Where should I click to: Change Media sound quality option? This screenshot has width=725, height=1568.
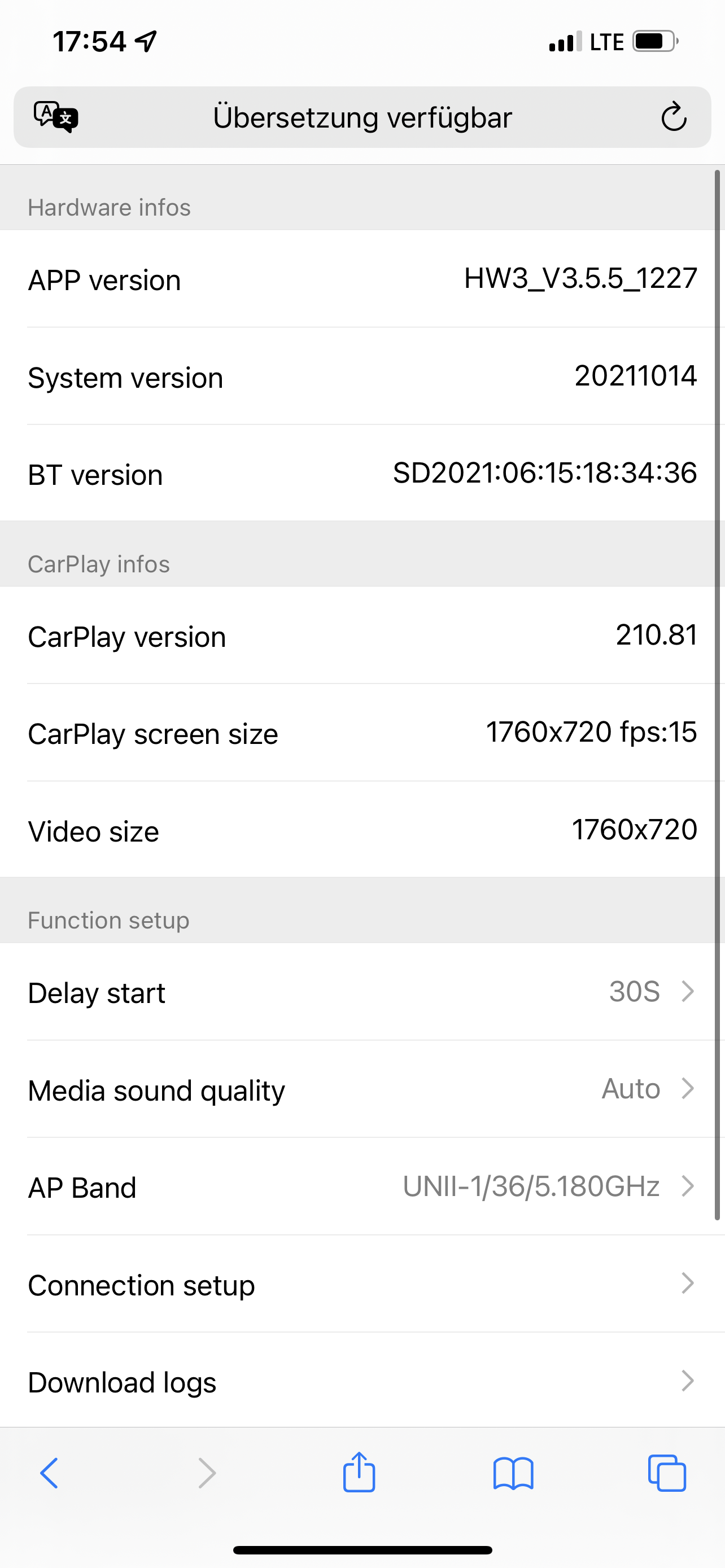point(362,1089)
